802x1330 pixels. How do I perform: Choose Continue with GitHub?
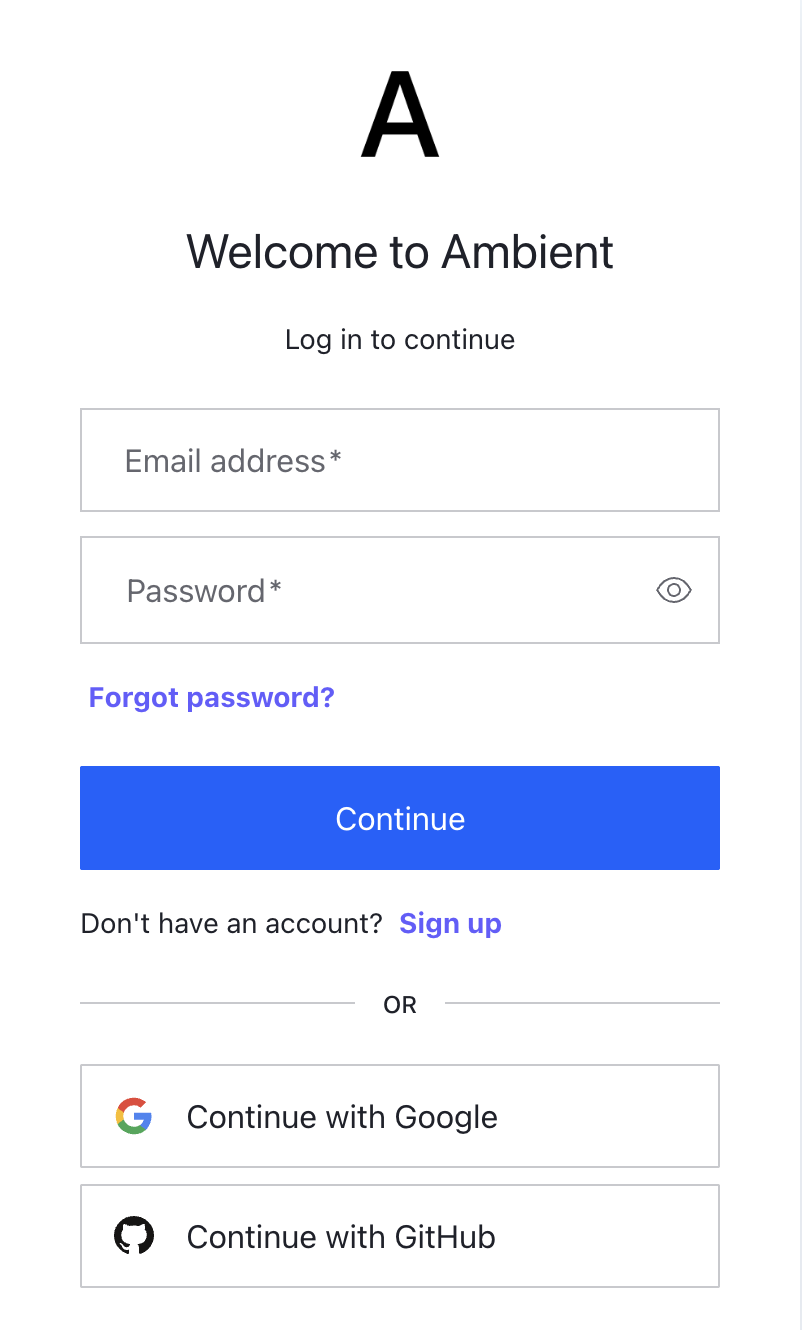click(x=400, y=1236)
